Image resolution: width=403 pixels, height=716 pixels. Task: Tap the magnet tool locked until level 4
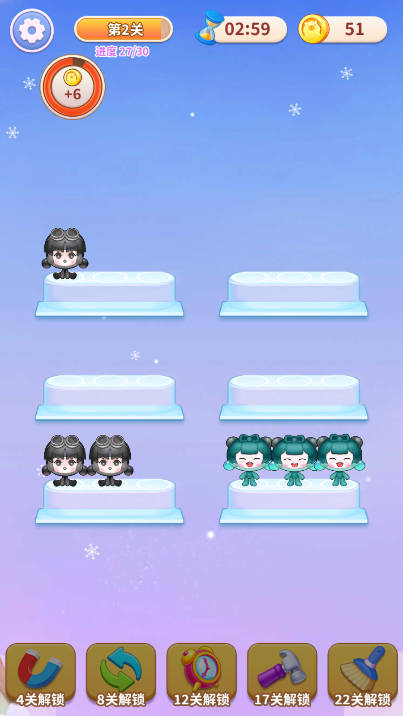pos(40,674)
